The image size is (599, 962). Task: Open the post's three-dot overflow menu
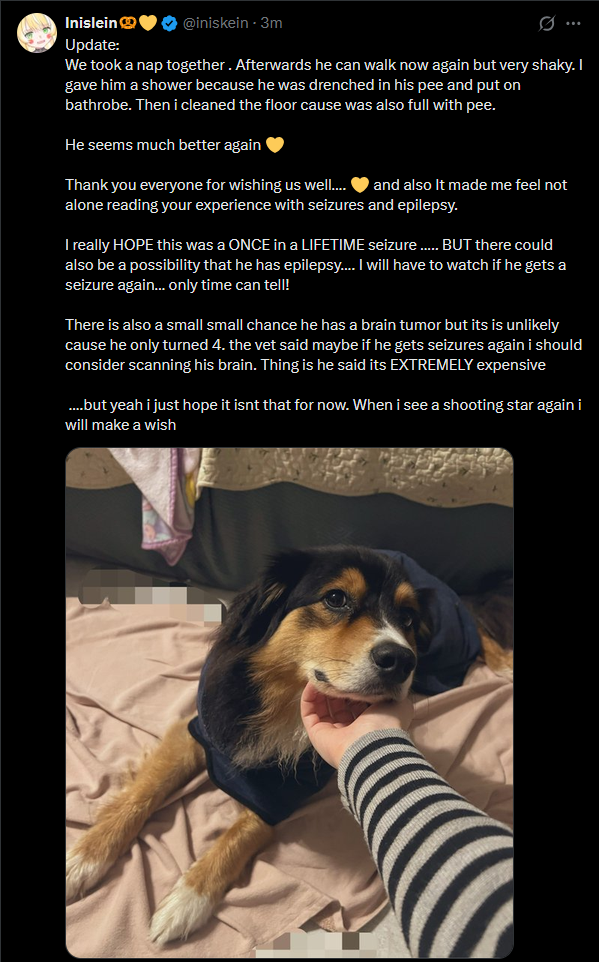[x=573, y=23]
